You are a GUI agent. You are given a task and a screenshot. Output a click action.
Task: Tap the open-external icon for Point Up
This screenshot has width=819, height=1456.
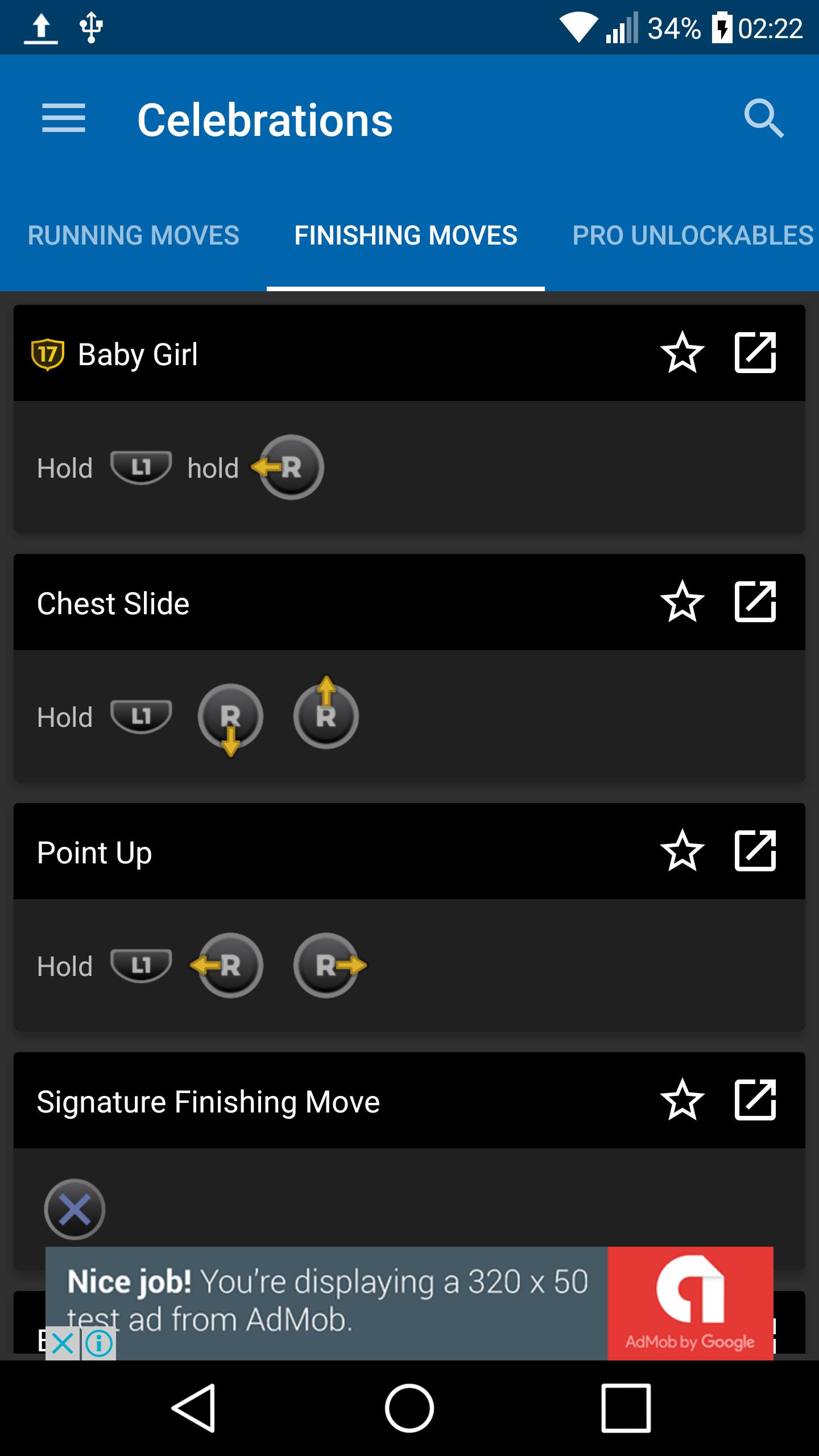point(755,851)
